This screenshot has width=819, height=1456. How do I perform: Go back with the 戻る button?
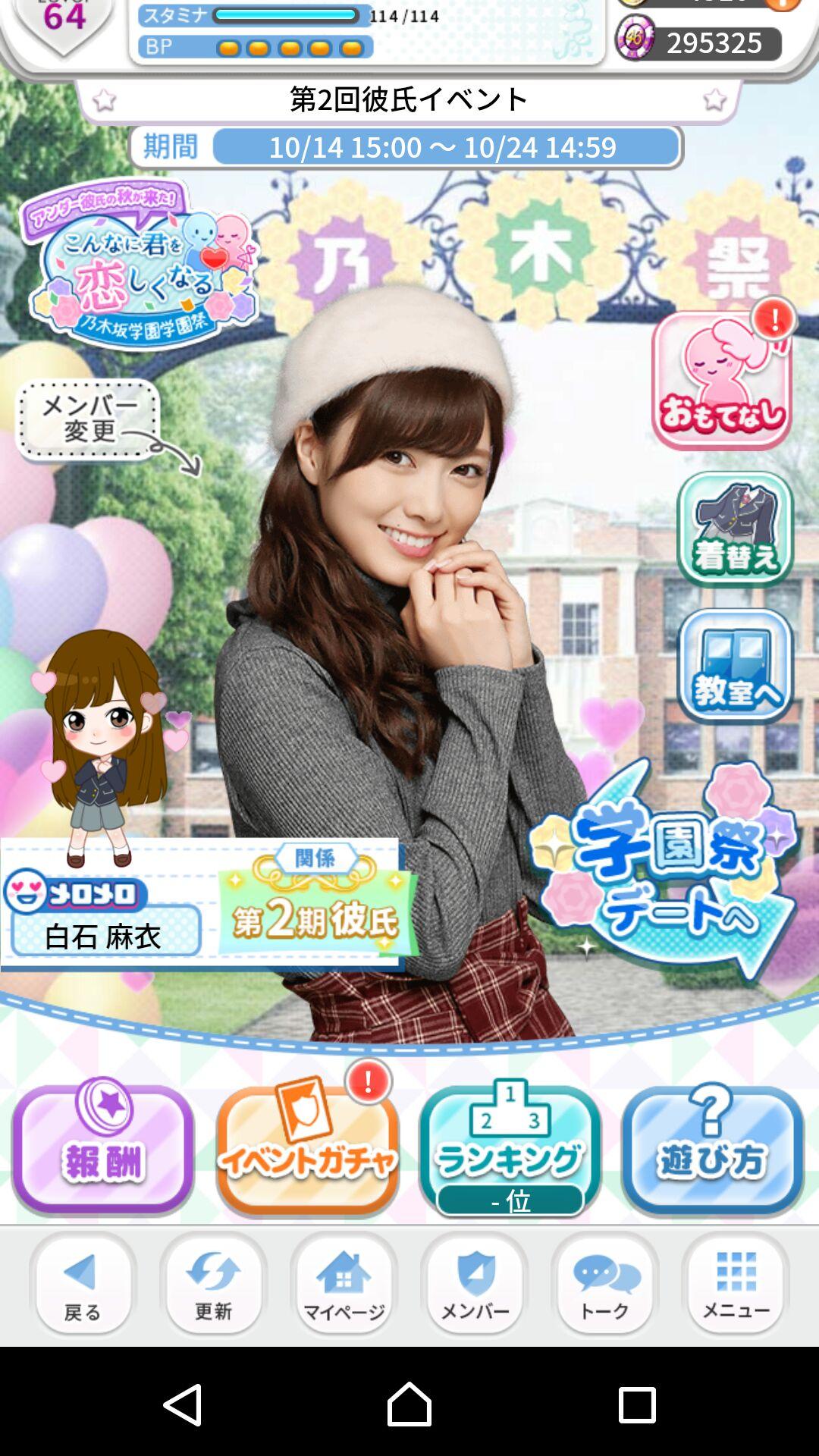point(83,1283)
